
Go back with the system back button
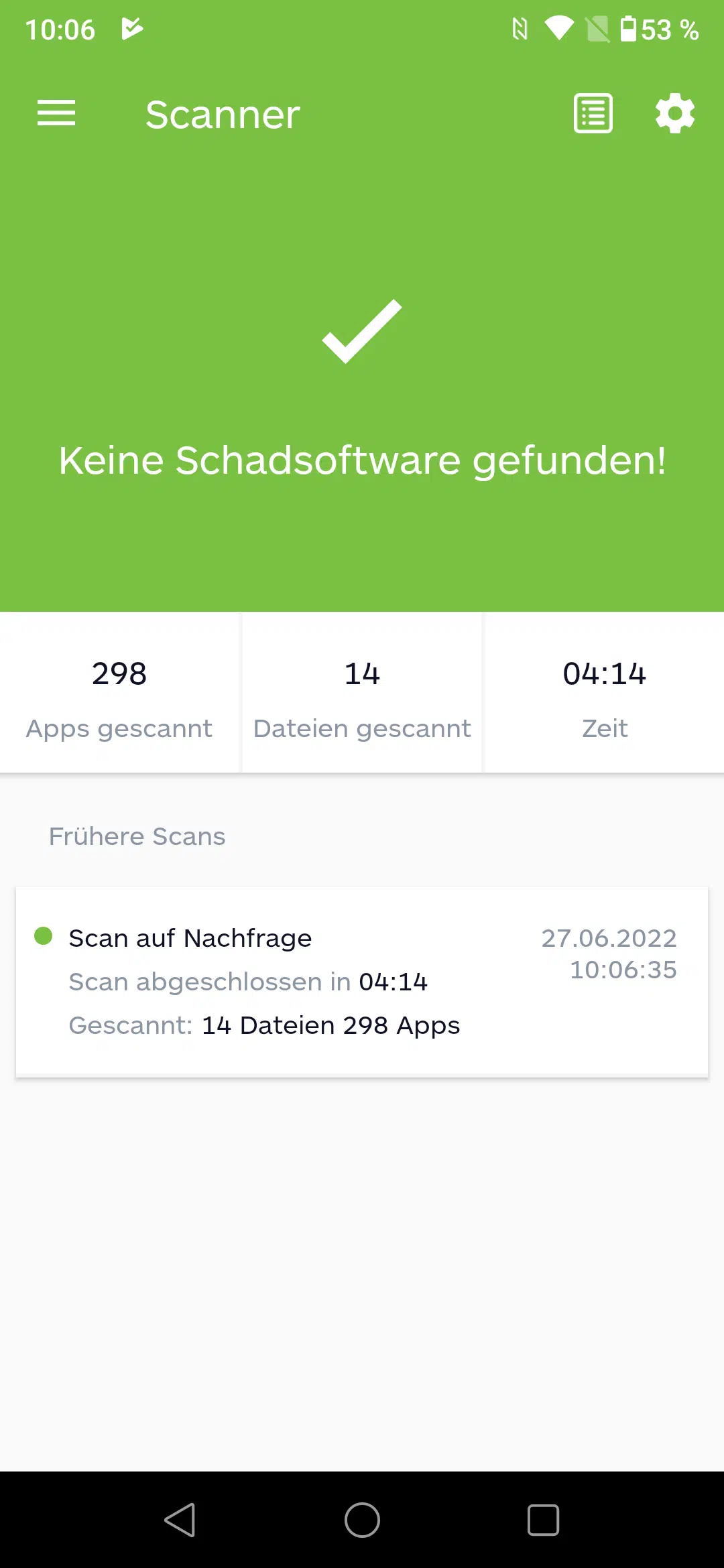click(180, 1520)
